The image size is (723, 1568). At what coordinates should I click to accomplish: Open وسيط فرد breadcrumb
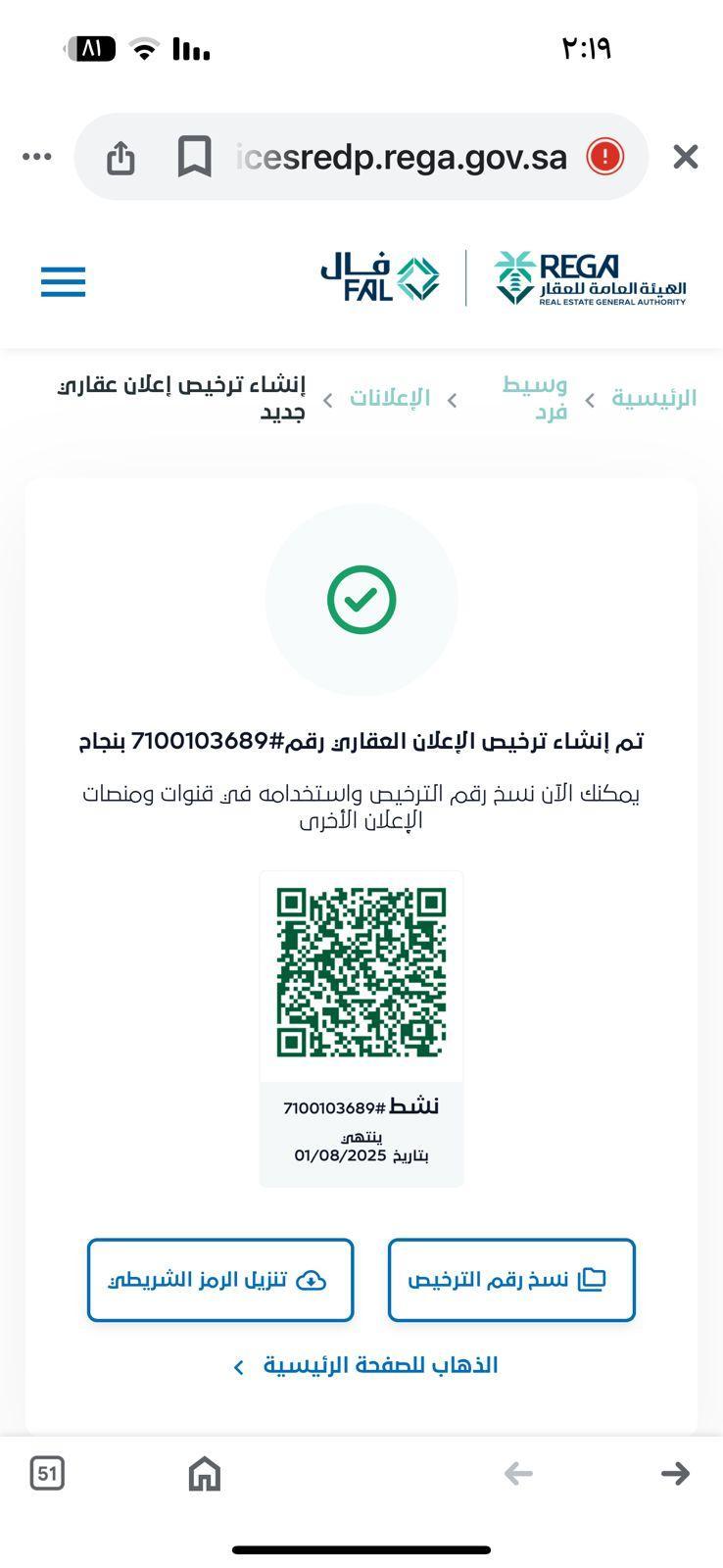pyautogui.click(x=536, y=398)
